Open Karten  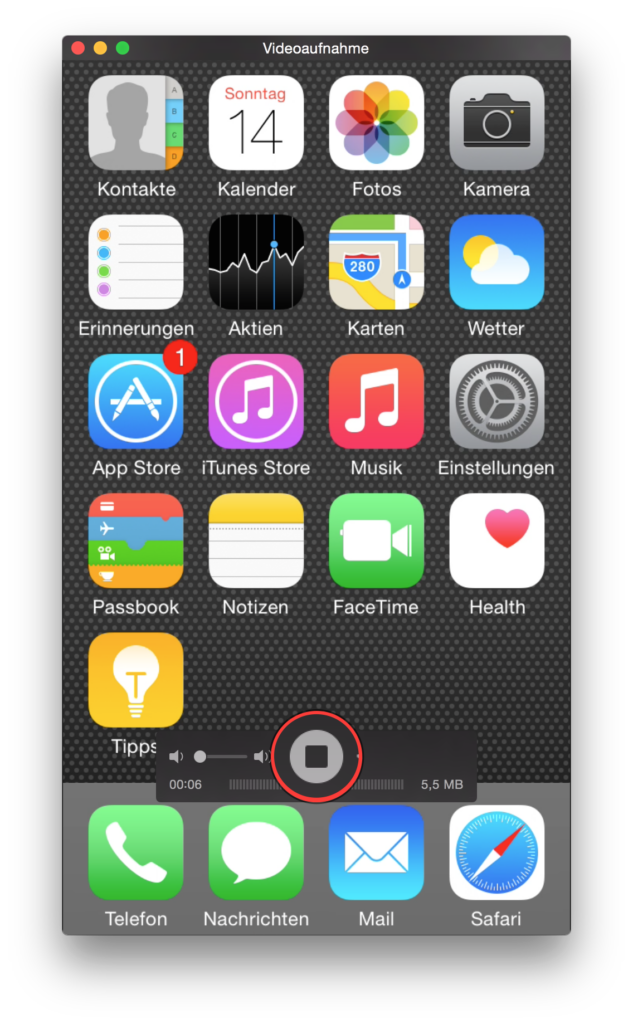click(x=376, y=262)
